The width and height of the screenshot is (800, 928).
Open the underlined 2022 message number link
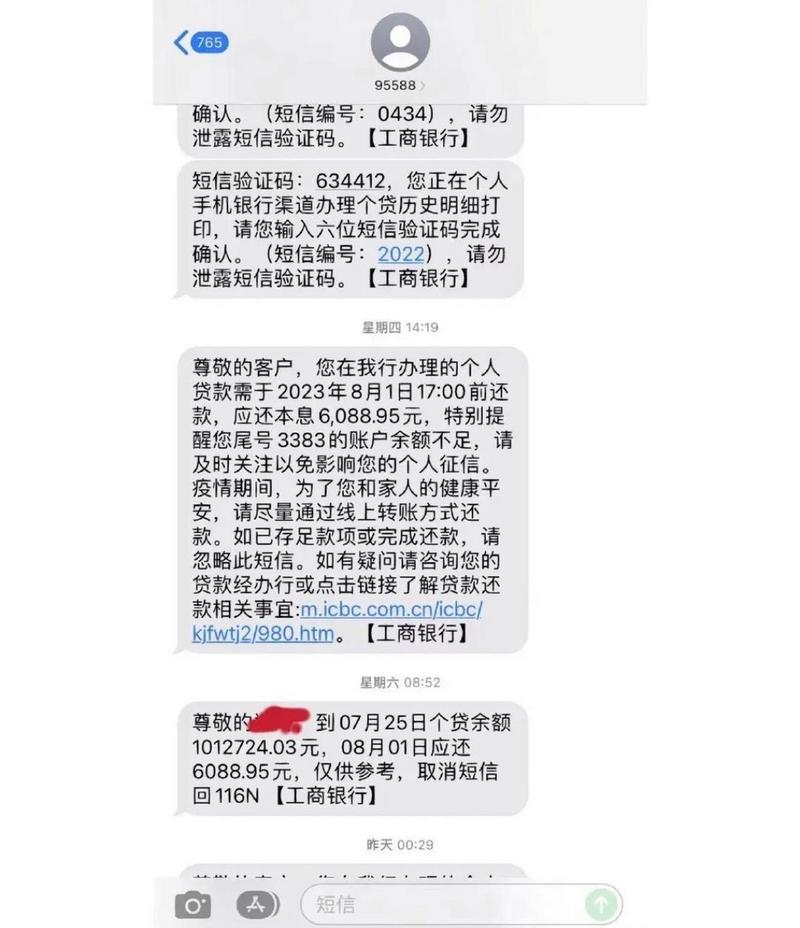pyautogui.click(x=401, y=255)
